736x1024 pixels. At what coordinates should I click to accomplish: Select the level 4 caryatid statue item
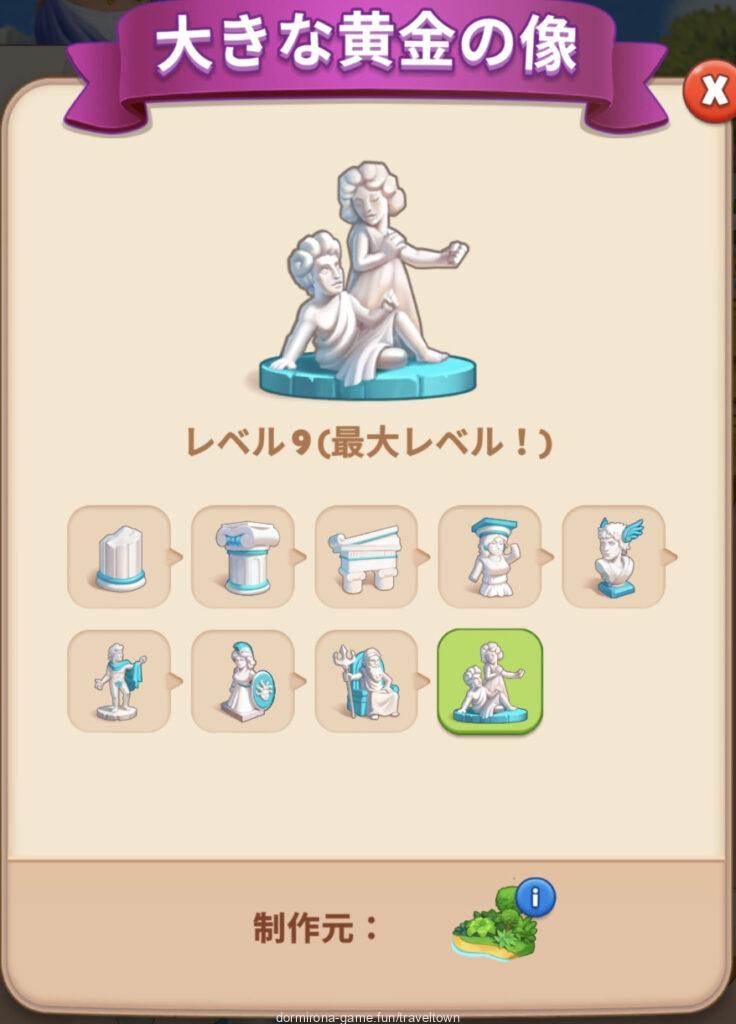(x=490, y=557)
